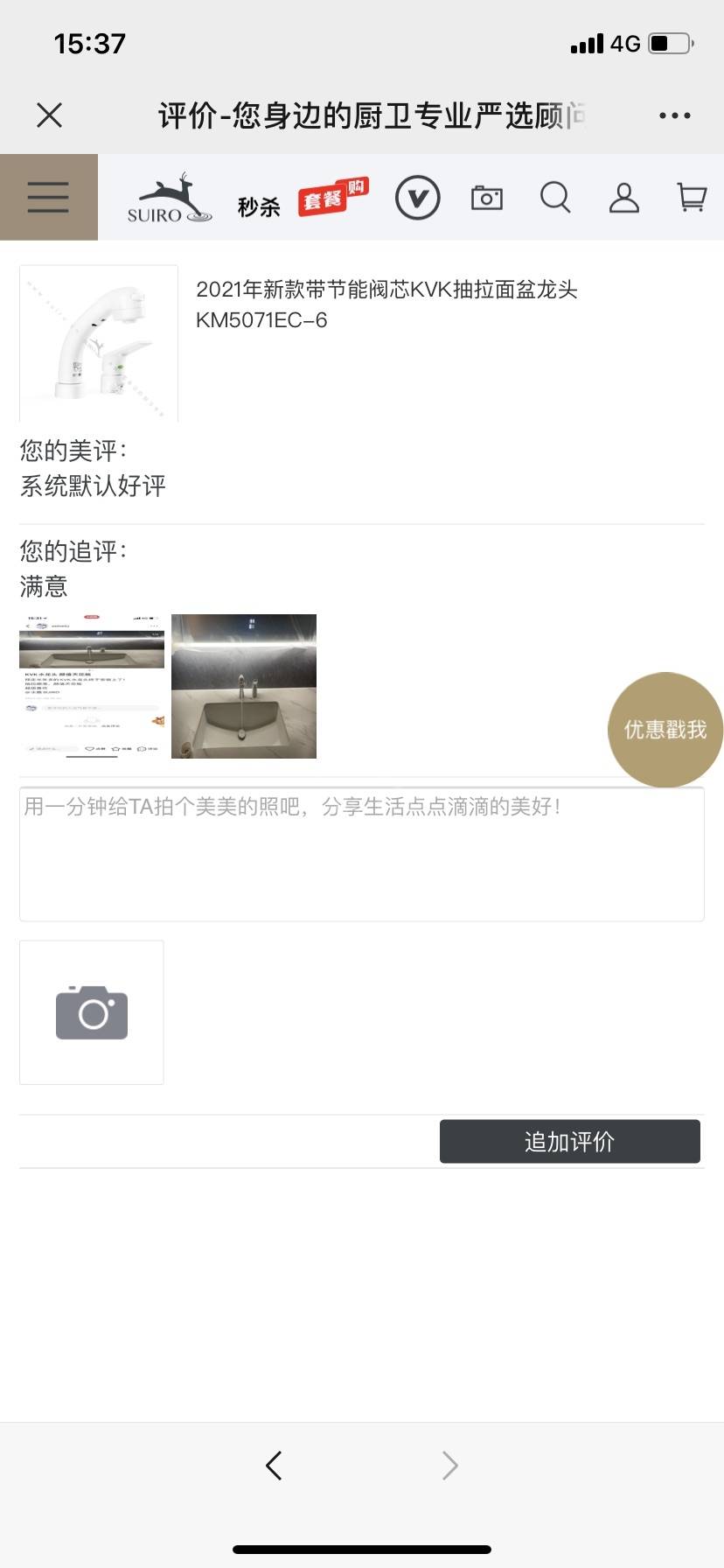724x1568 pixels.
Task: Open the hamburger drawer menu
Action: click(x=48, y=197)
